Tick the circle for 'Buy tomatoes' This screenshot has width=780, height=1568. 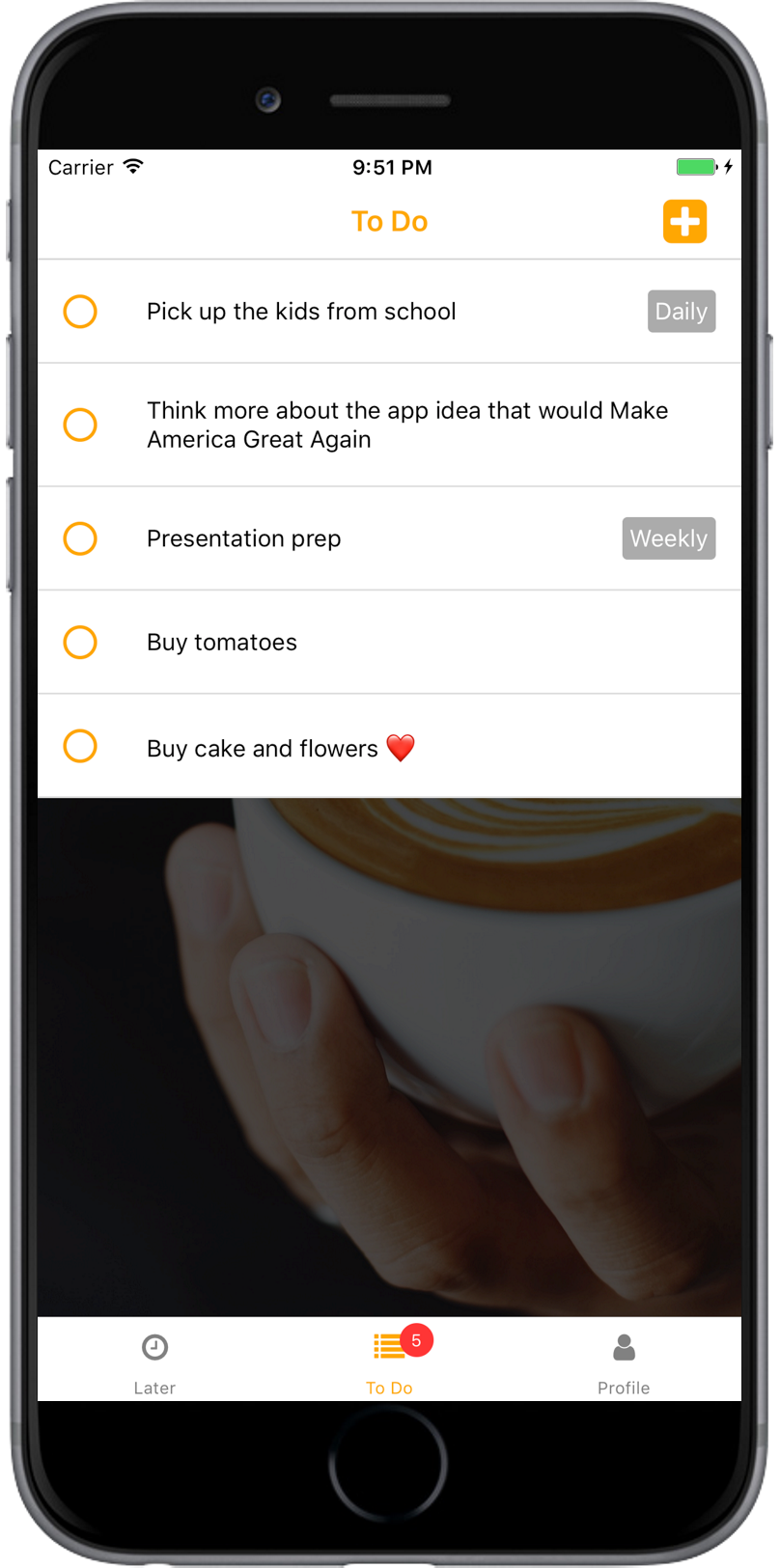80,642
